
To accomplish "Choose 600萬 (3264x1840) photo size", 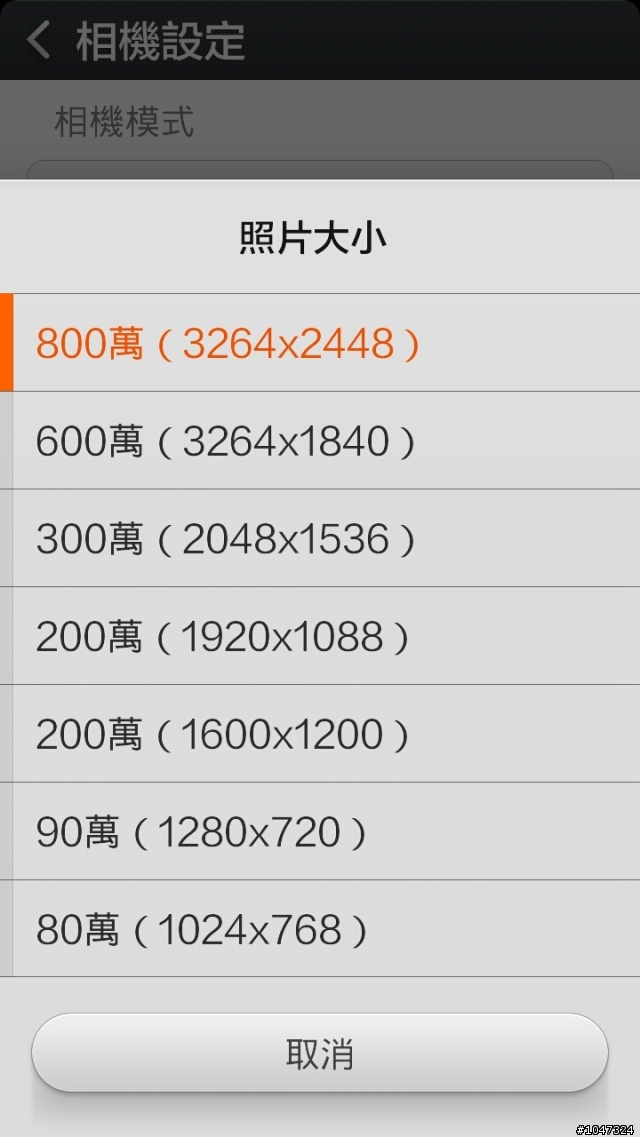I will [320, 441].
